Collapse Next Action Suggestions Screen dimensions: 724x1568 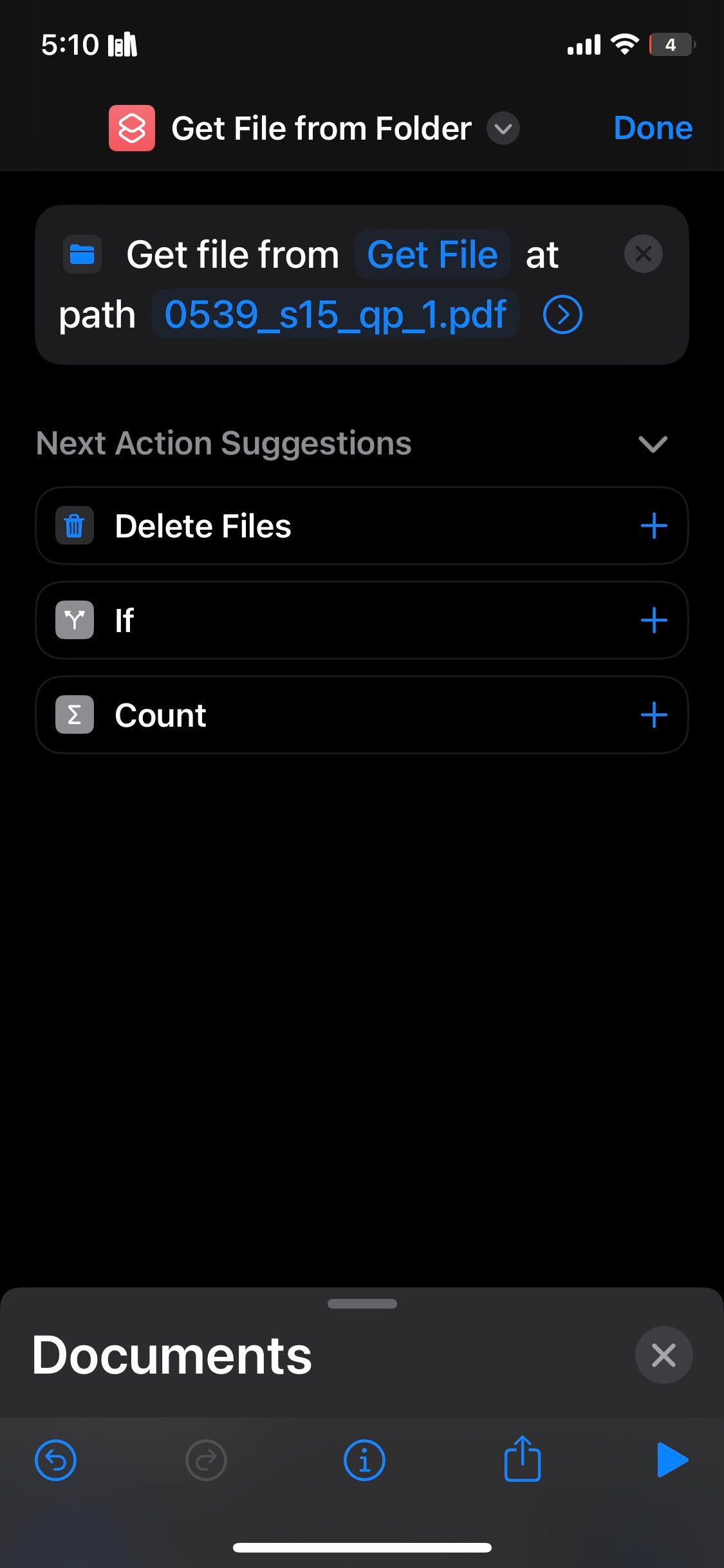click(653, 443)
